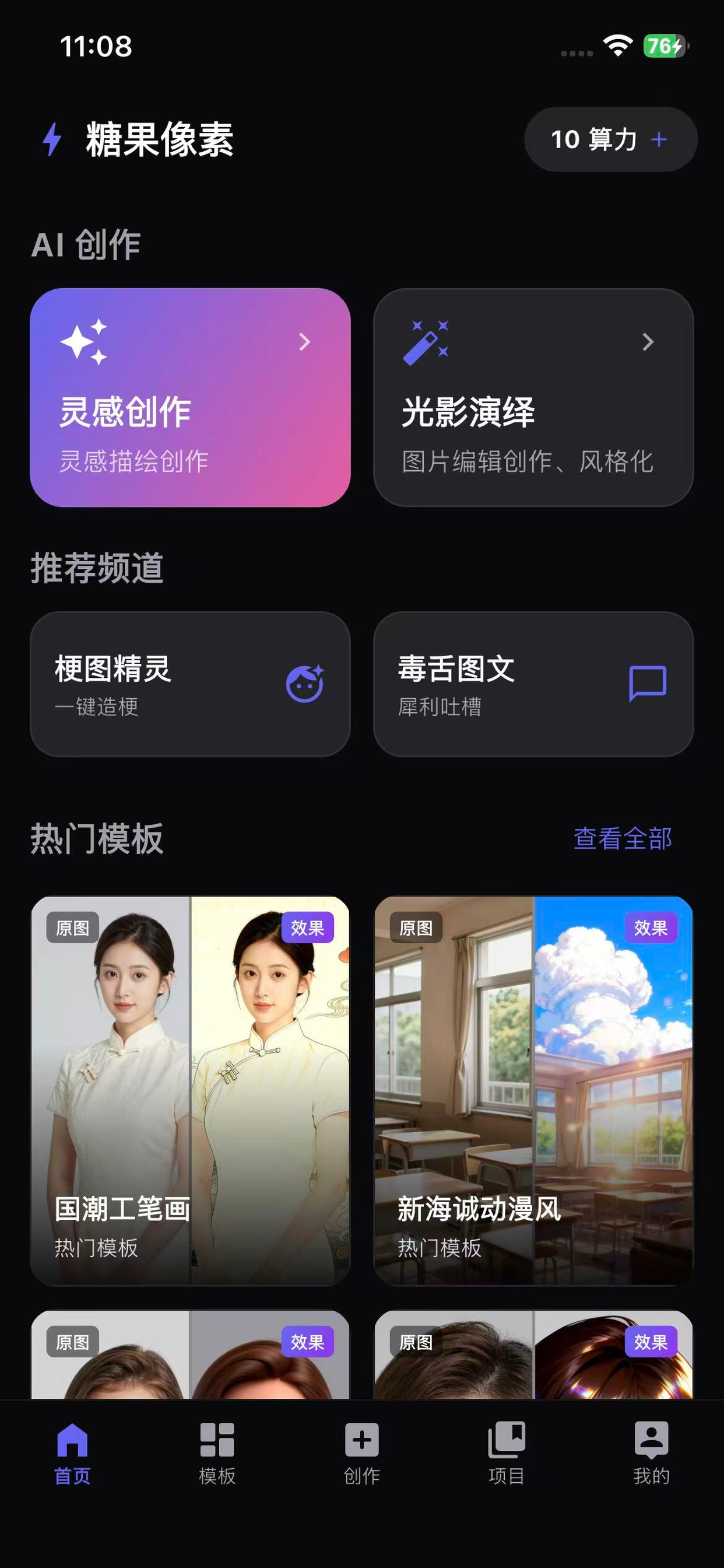Viewport: 724px width, 1568px height.
Task: Go to the 首页 tab
Action: (72, 1454)
